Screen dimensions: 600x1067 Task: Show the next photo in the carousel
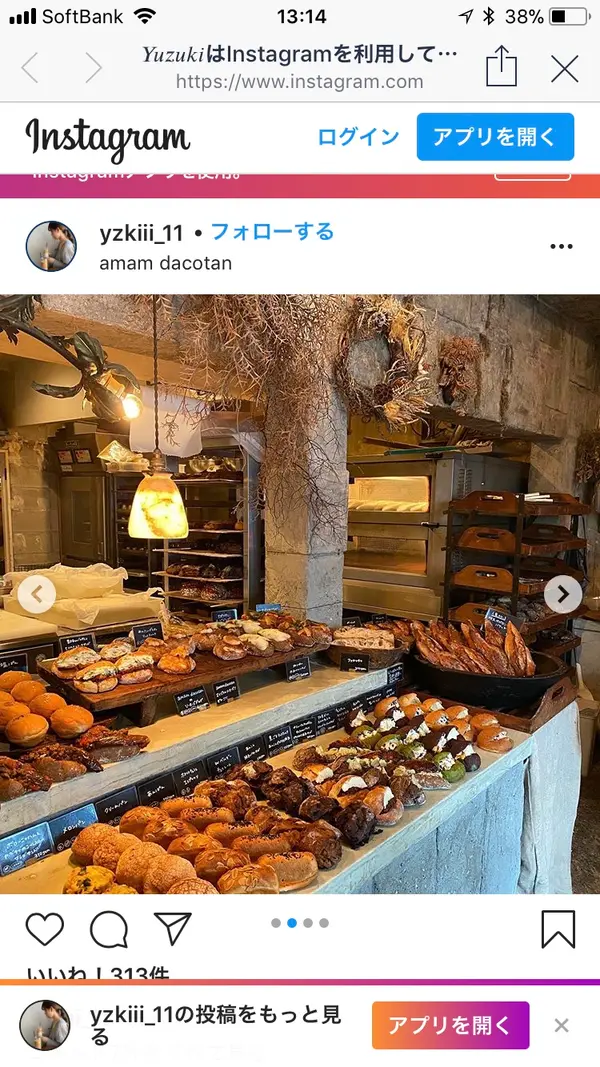click(563, 595)
